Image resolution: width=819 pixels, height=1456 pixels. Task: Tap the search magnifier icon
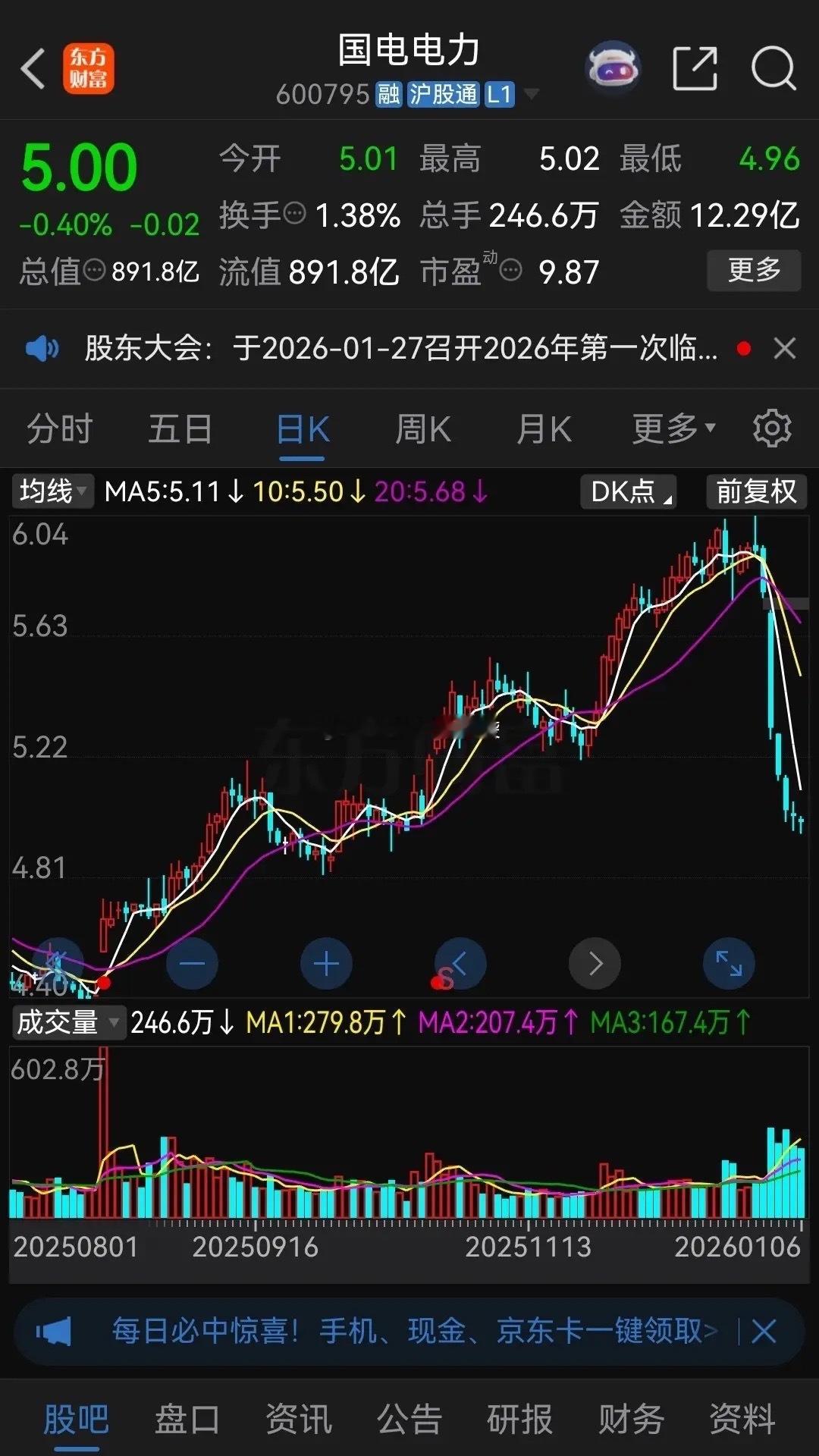coord(771,68)
